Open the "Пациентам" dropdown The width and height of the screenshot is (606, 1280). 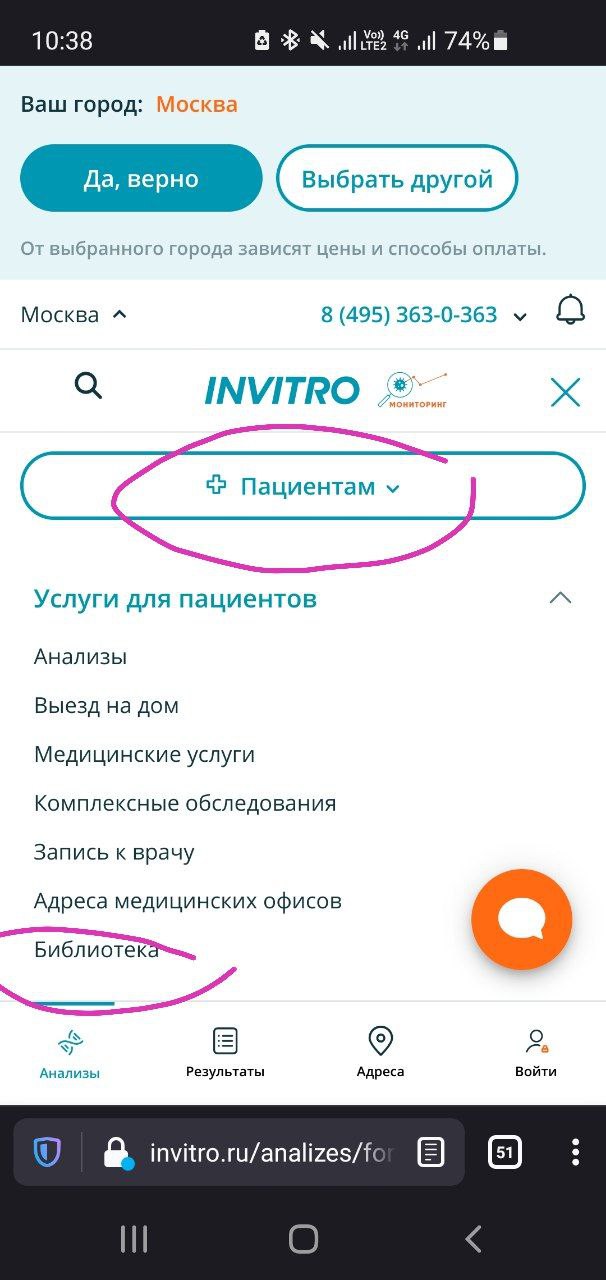(302, 487)
